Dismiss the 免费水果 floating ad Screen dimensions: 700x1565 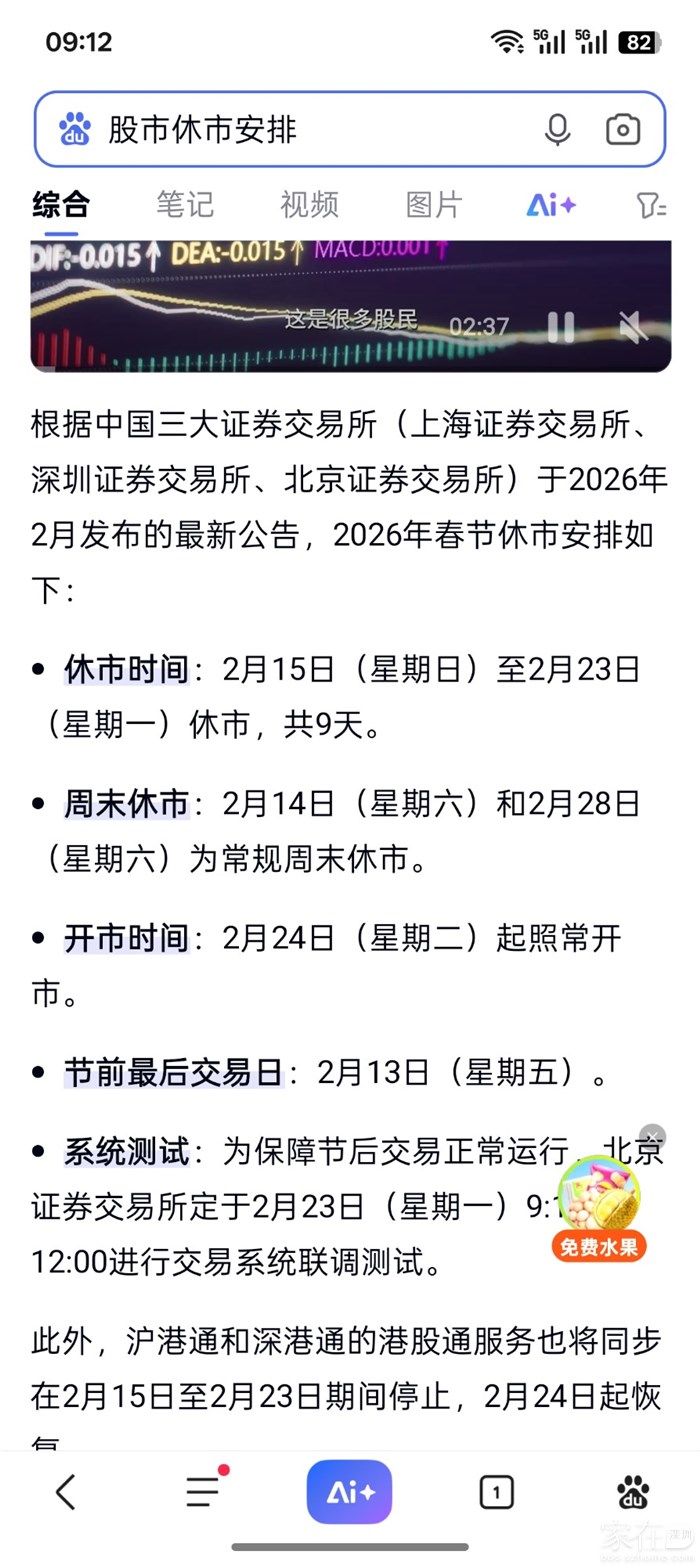coord(652,1137)
